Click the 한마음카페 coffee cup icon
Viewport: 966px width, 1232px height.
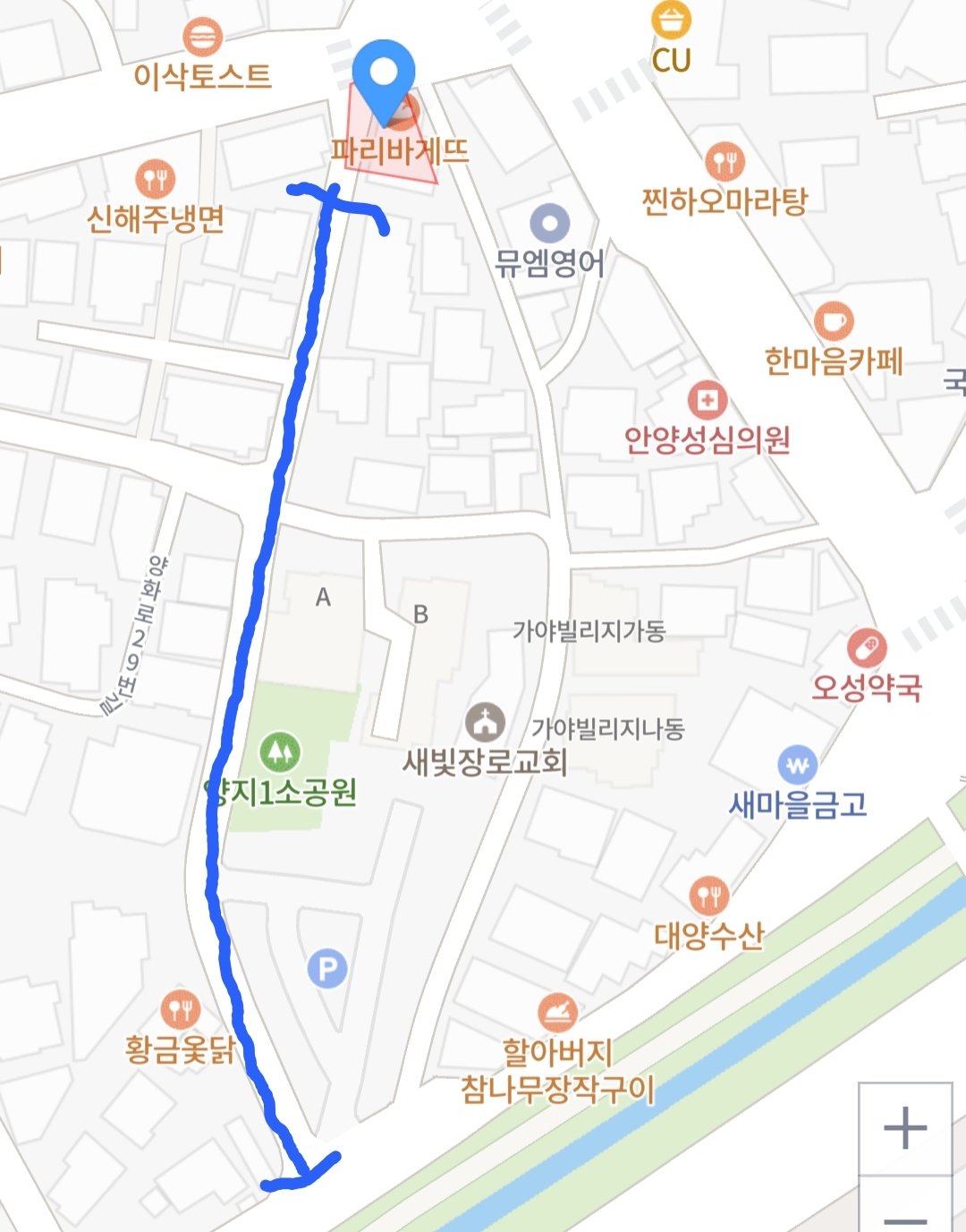coord(833,319)
